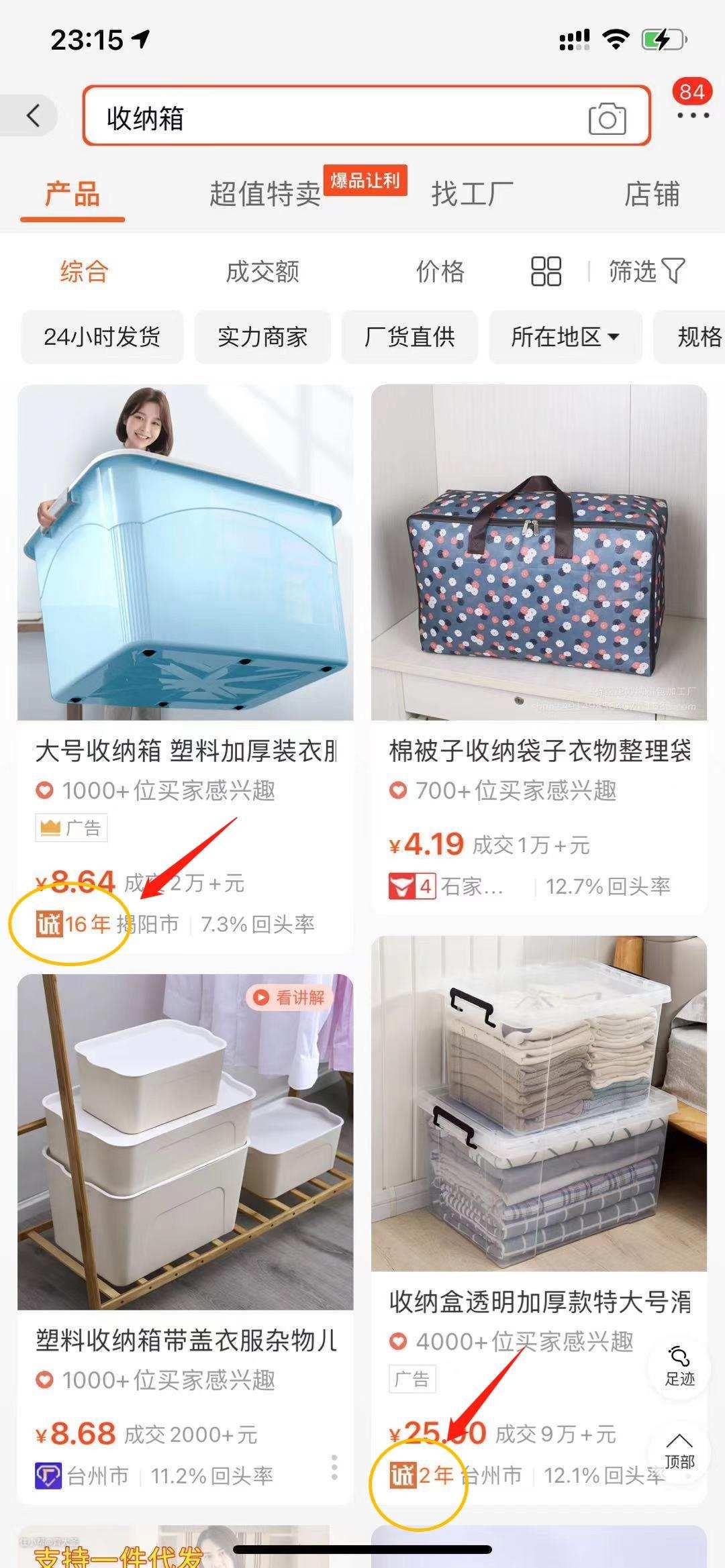The image size is (725, 1568).
Task: Open the three-dot menu with badge 84
Action: [692, 114]
